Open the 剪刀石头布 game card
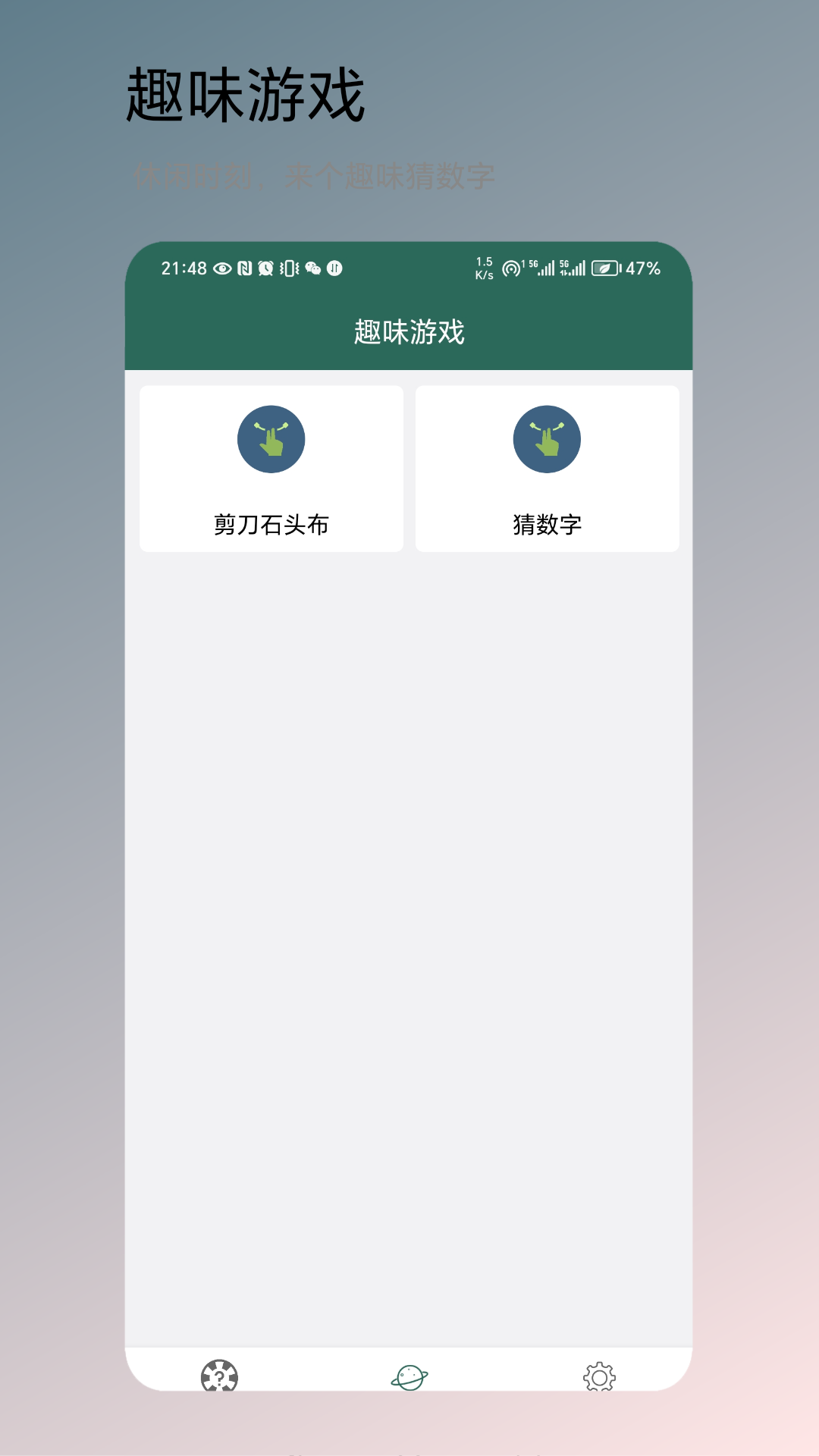The width and height of the screenshot is (819, 1456). pyautogui.click(x=271, y=468)
